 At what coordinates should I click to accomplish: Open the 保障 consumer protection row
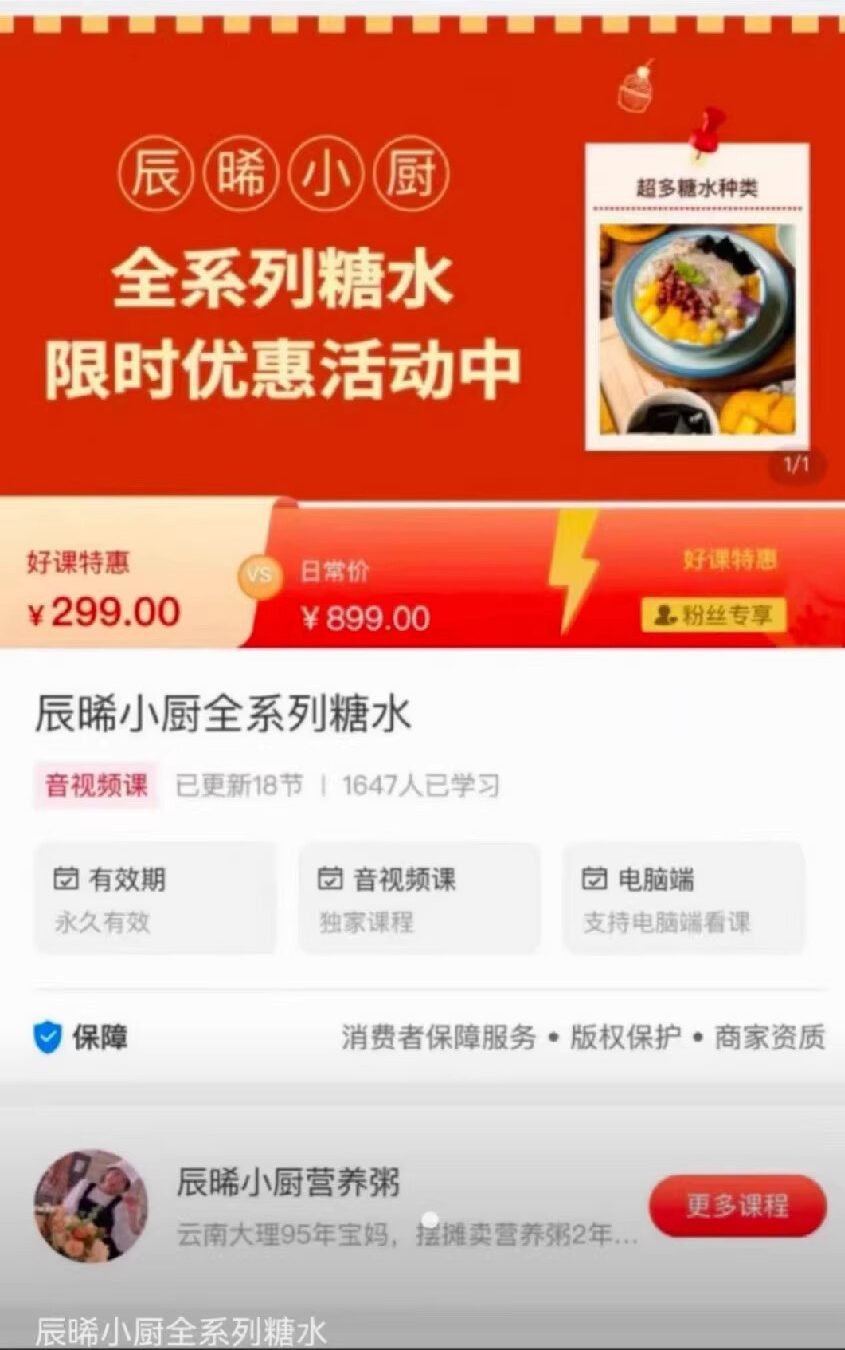(x=430, y=1037)
